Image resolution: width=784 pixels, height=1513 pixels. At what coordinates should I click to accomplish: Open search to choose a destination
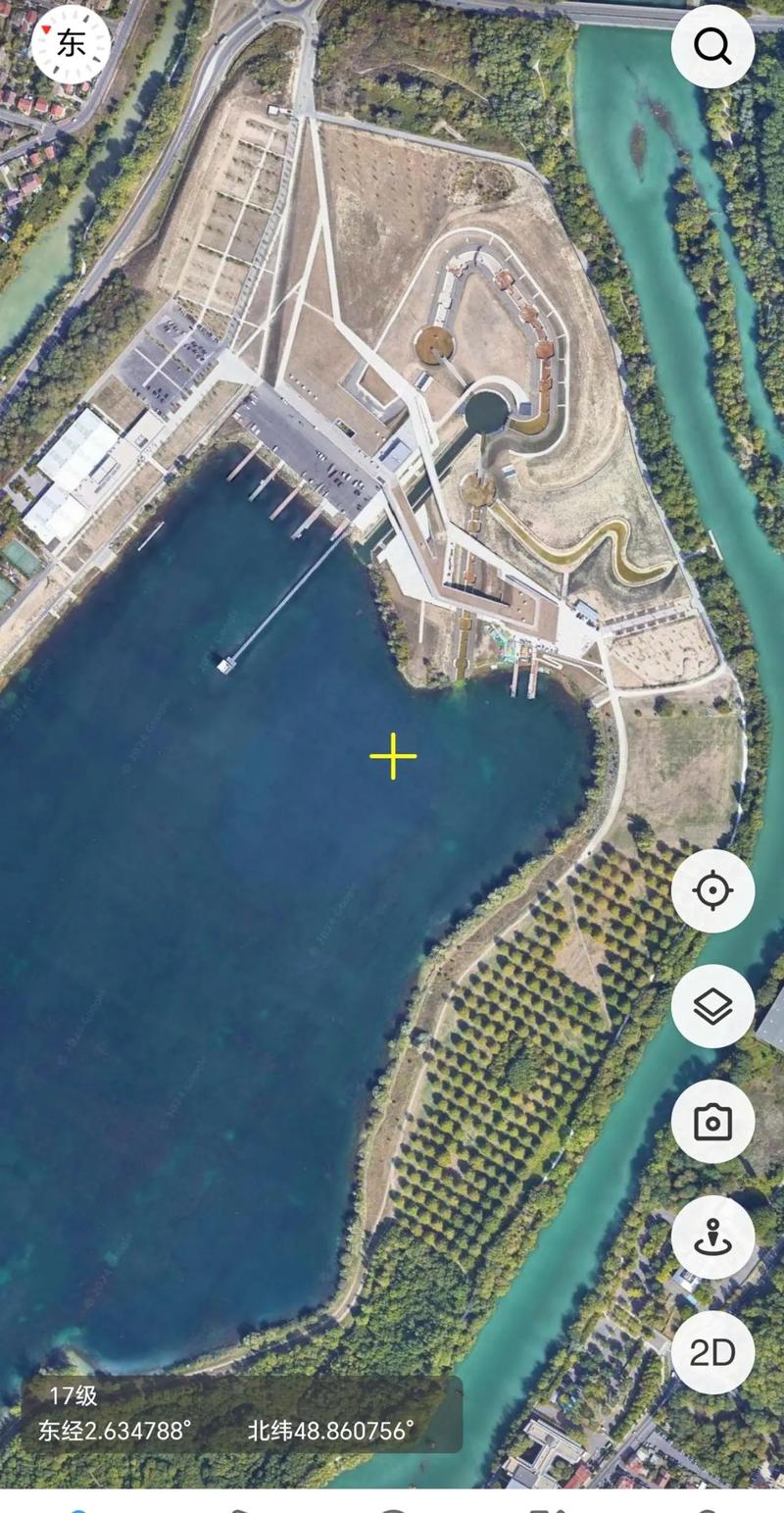[712, 45]
